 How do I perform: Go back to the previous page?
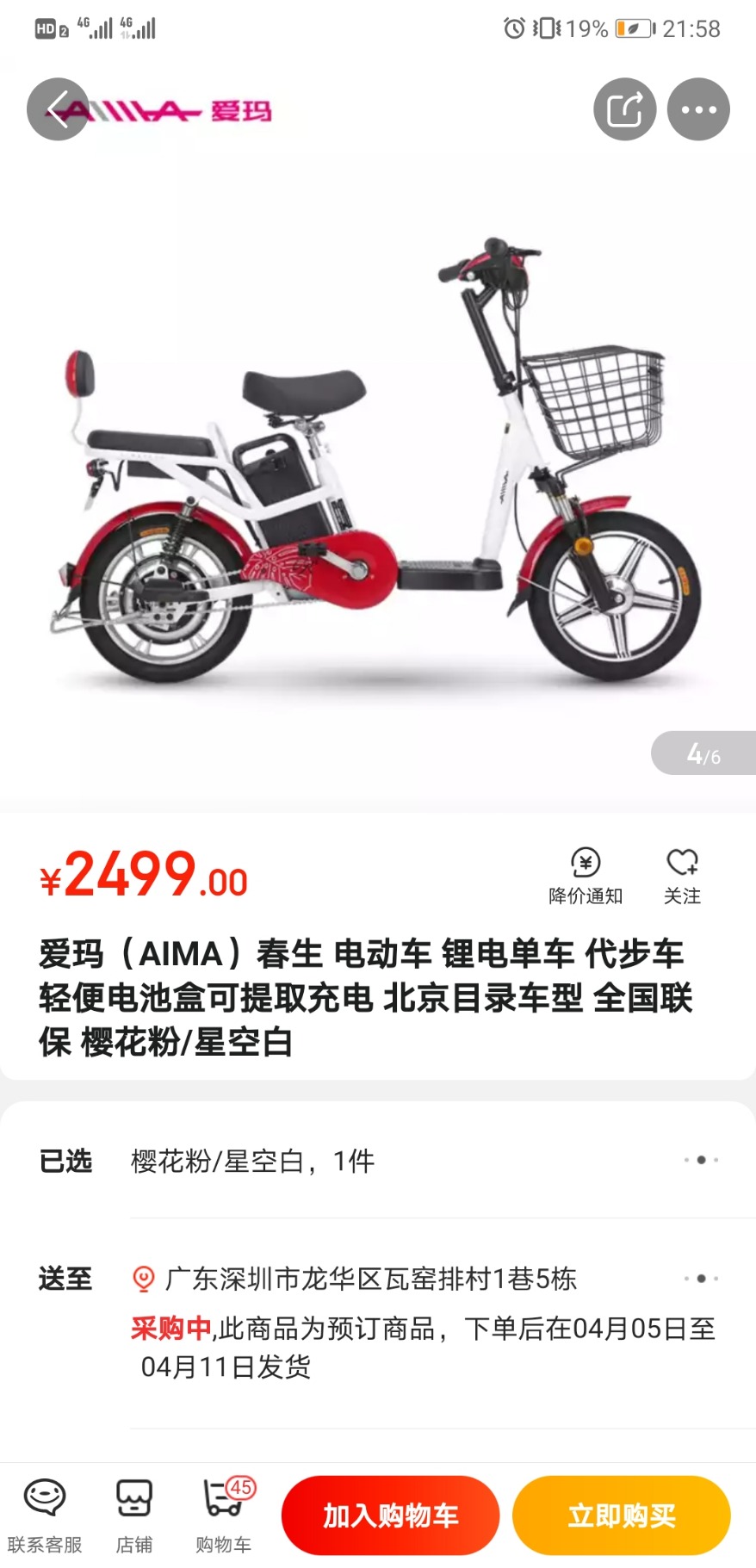(x=58, y=109)
